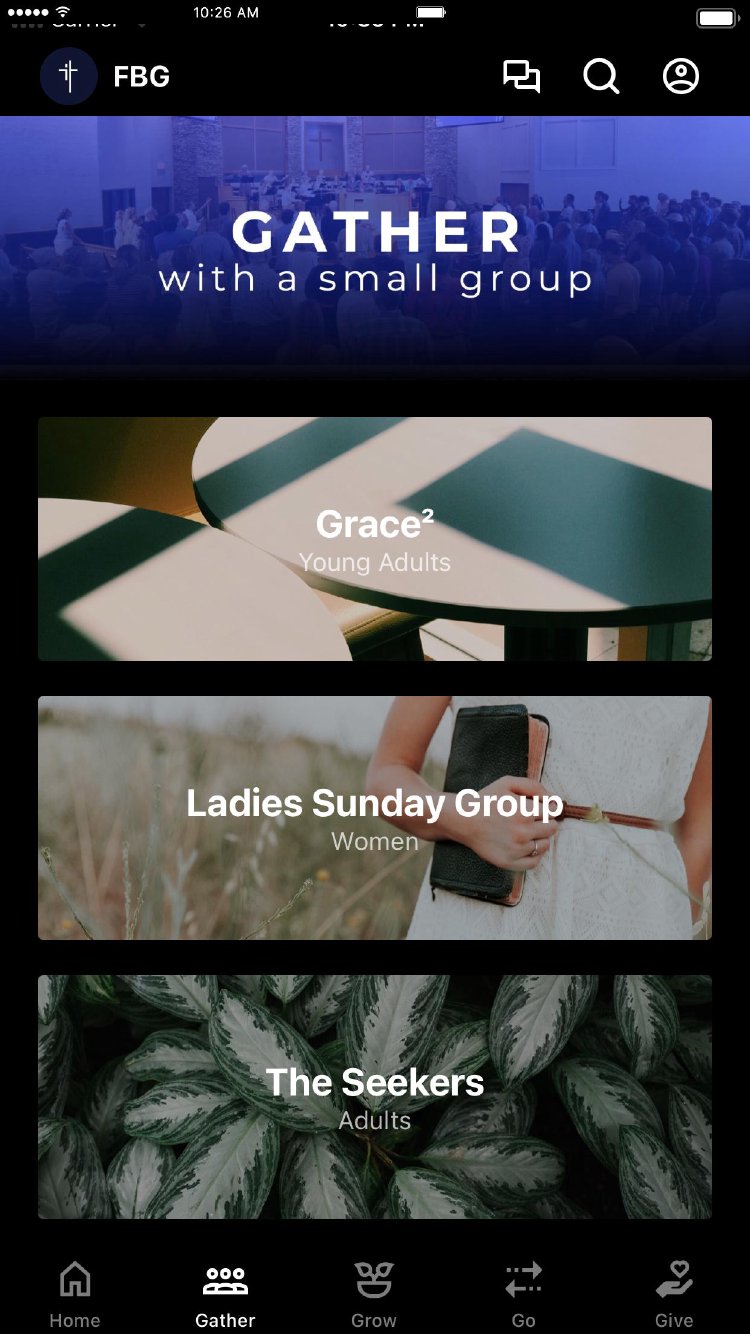Open the Ladies Sunday Group card
The height and width of the screenshot is (1334, 750).
(375, 818)
